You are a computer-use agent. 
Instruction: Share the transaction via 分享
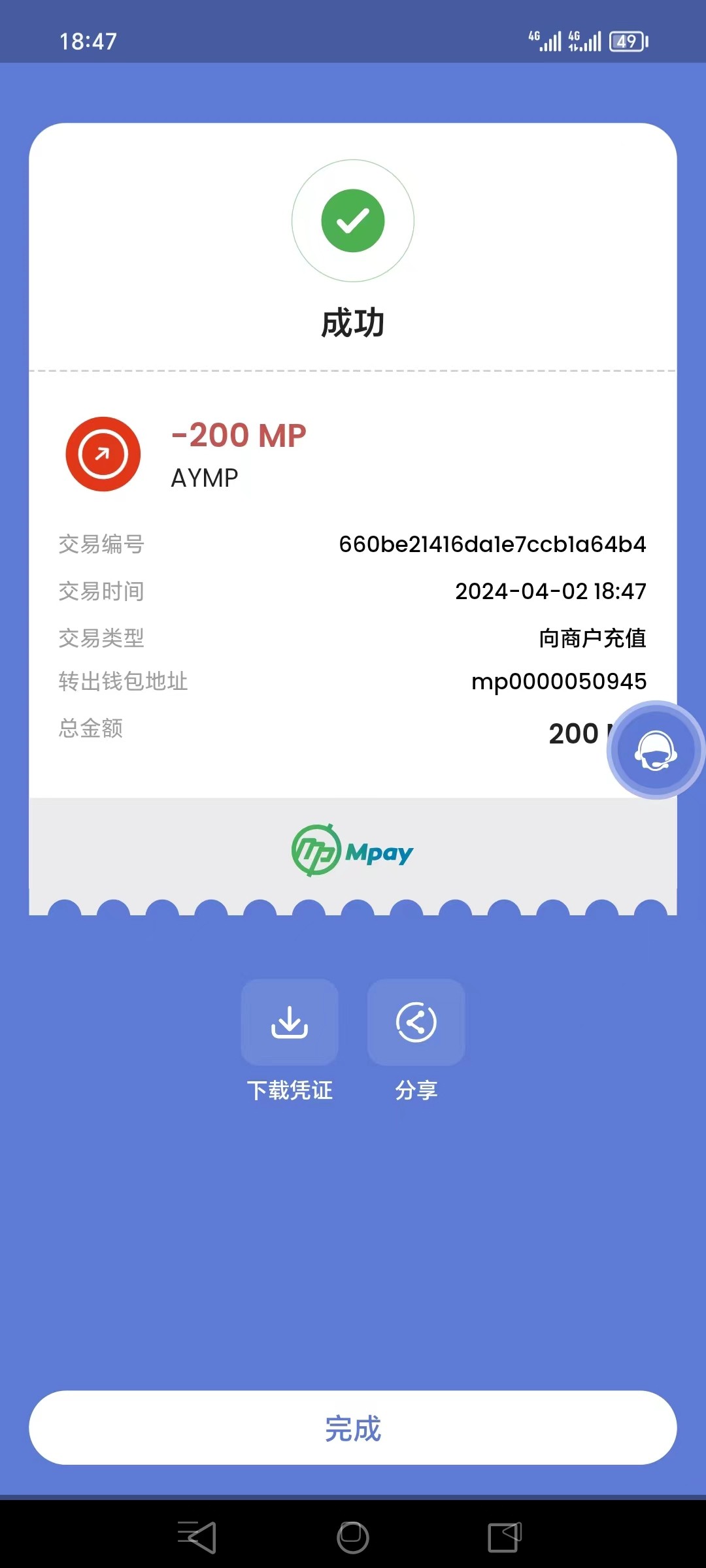tap(416, 1022)
